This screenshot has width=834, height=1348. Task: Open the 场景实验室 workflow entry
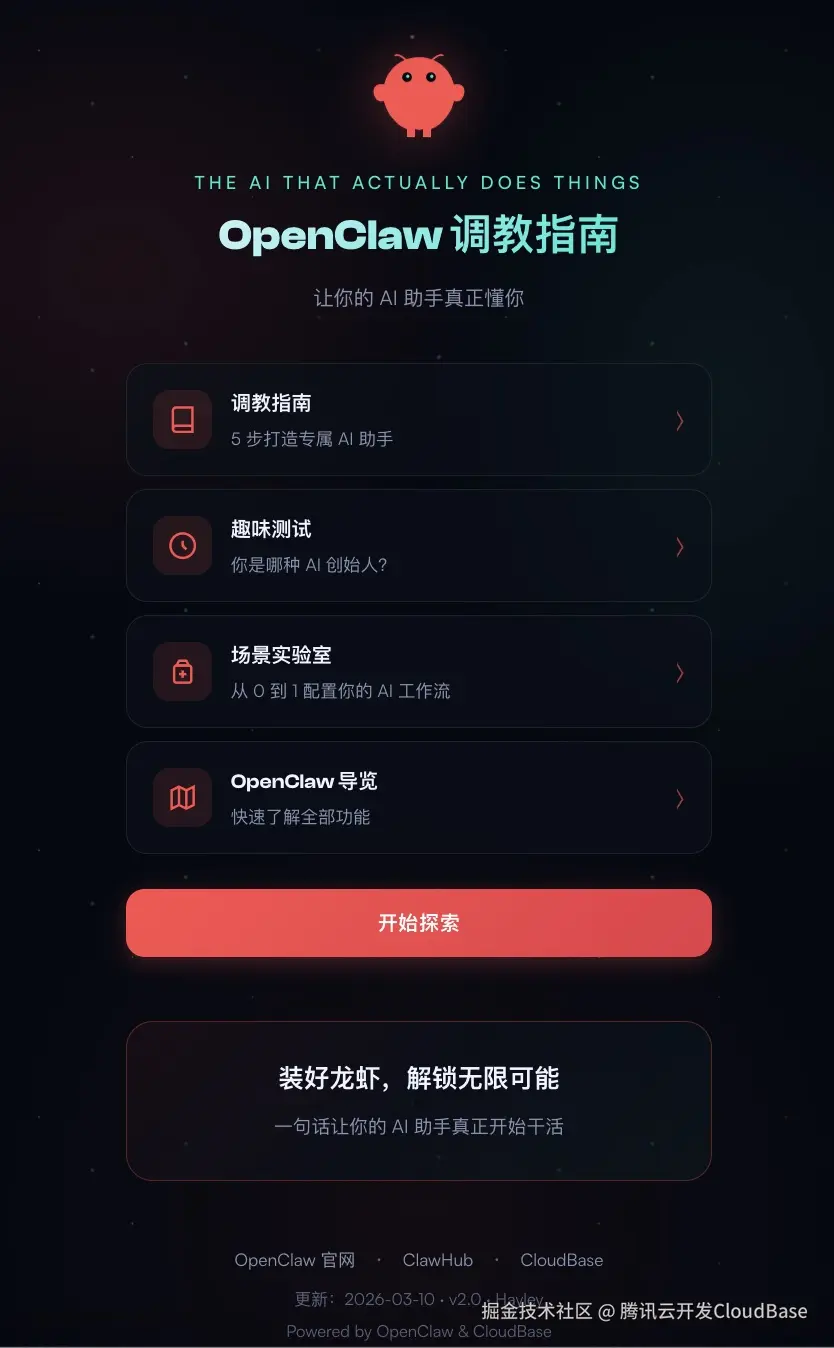click(419, 672)
